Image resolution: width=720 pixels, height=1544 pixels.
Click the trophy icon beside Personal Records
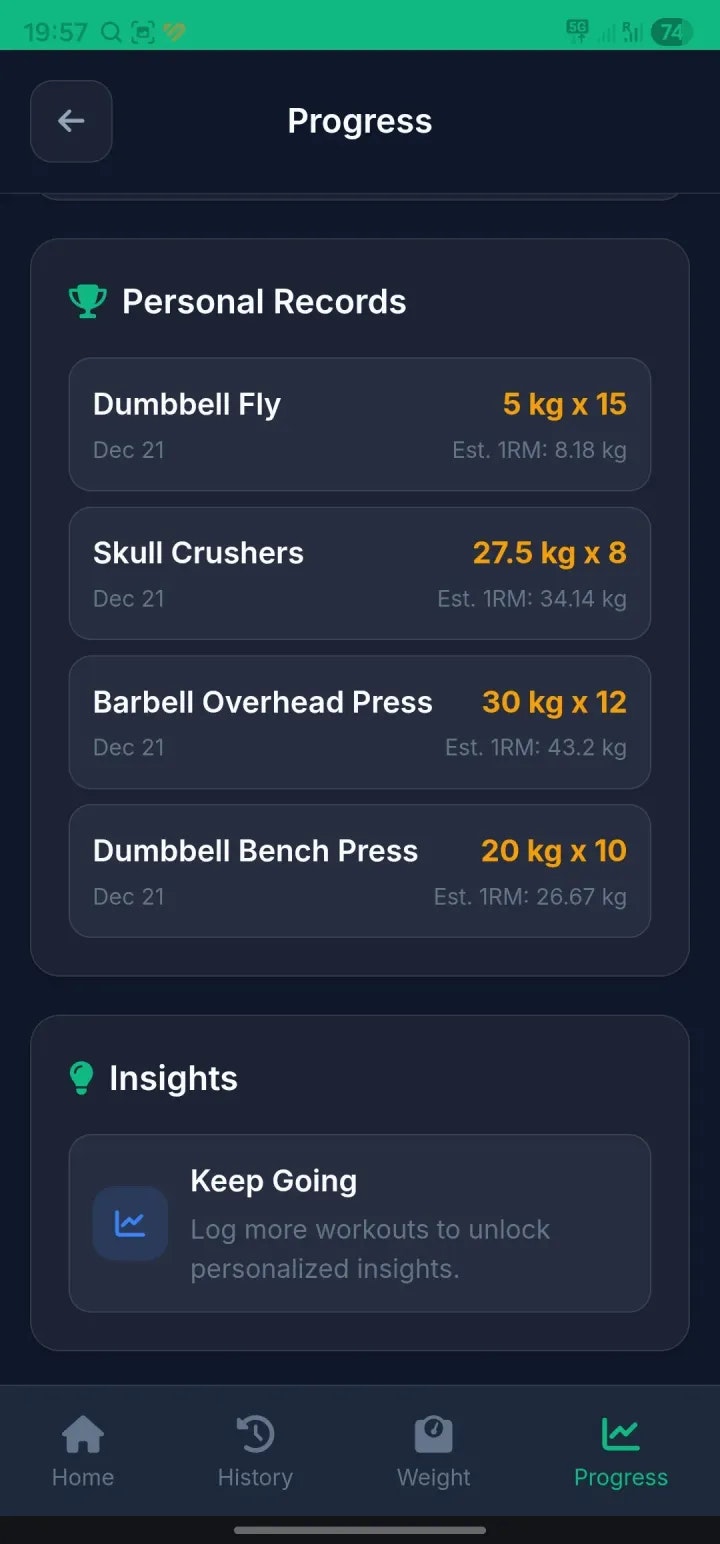pos(88,300)
